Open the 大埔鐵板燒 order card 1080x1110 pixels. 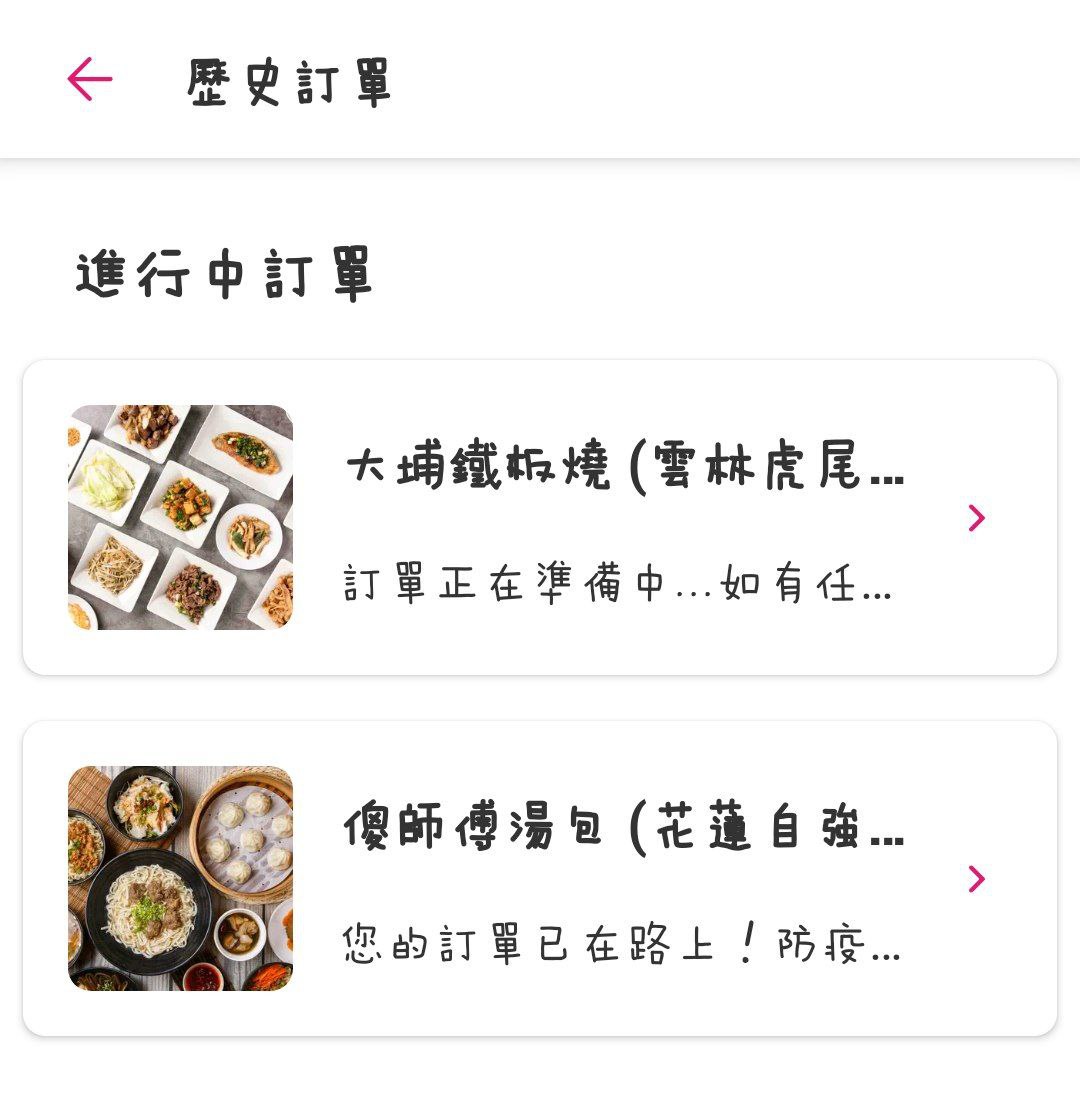[540, 517]
